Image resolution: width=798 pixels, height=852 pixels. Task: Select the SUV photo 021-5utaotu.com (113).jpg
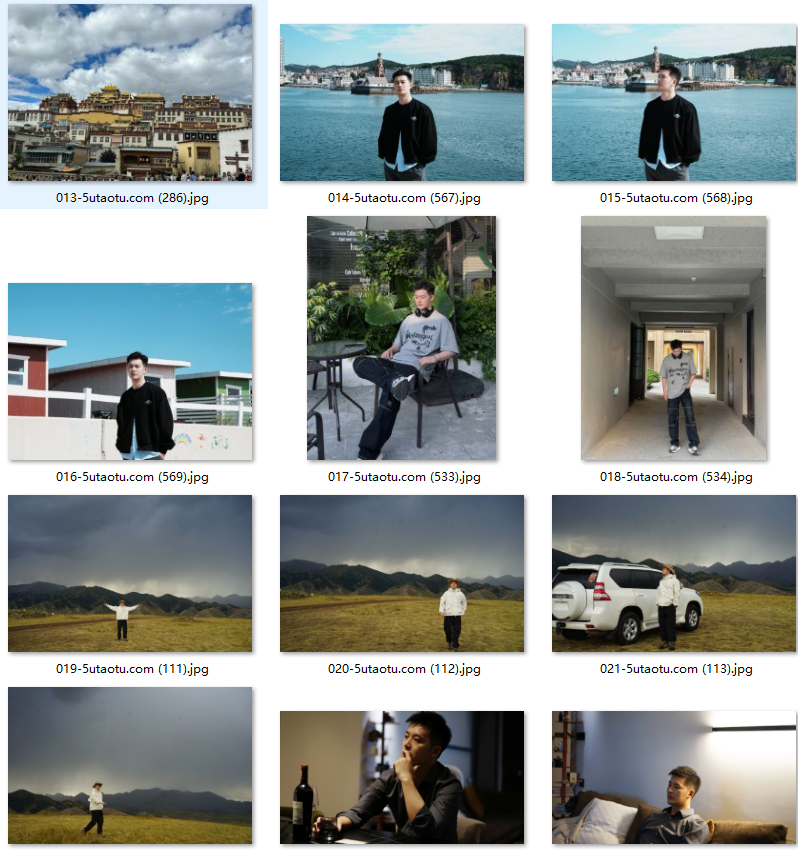pyautogui.click(x=674, y=574)
